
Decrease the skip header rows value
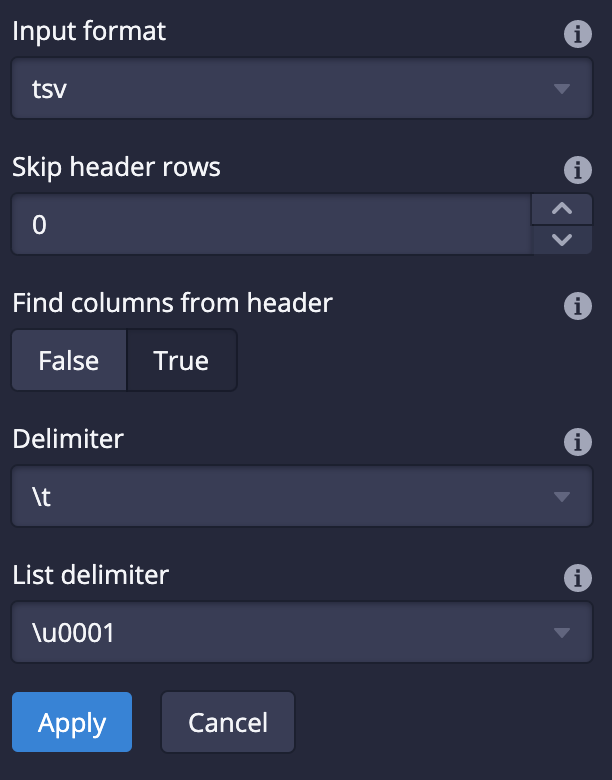coord(562,240)
